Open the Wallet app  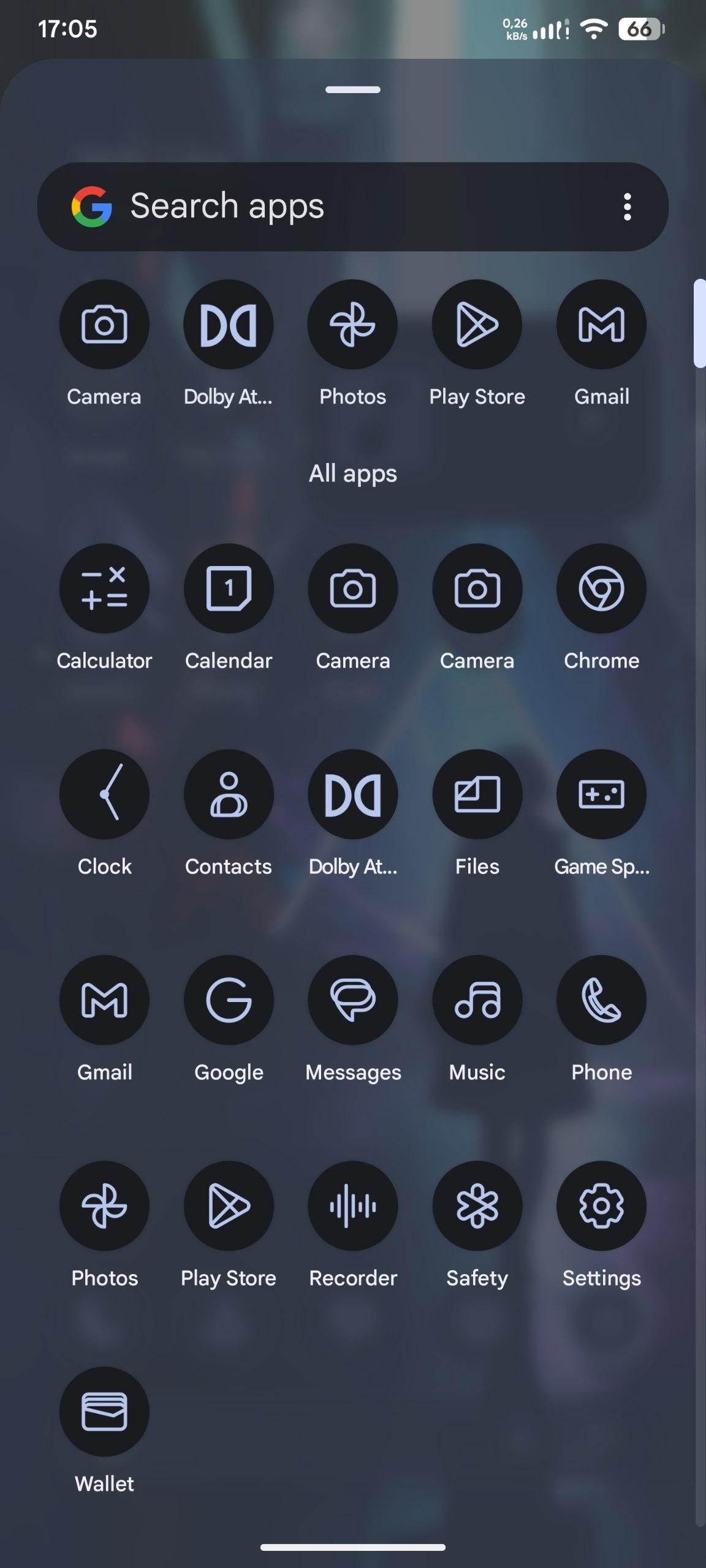[x=104, y=1412]
